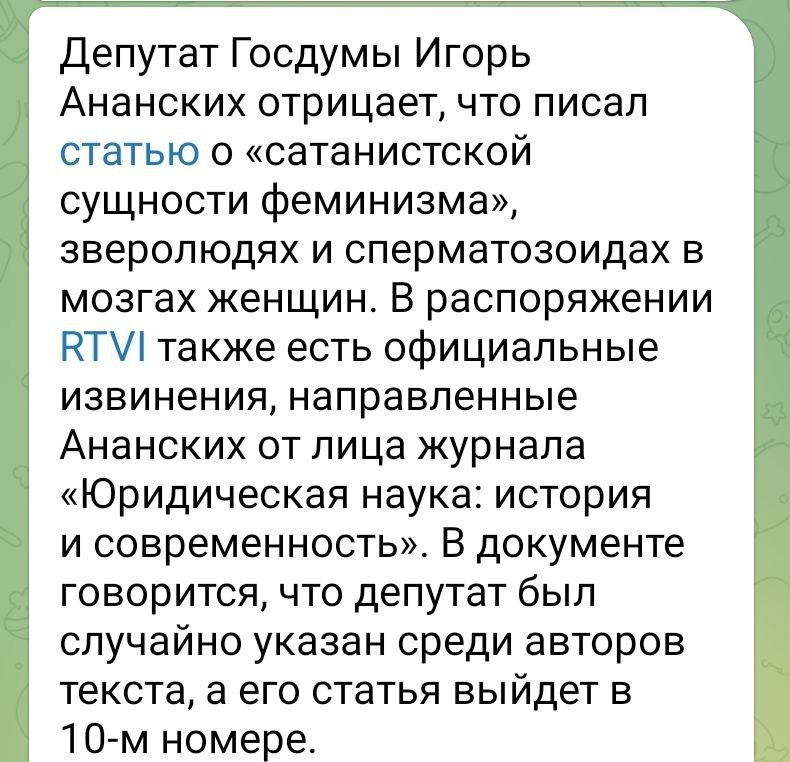Open the blue «статью» link
790x762 pixels.
[128, 154]
